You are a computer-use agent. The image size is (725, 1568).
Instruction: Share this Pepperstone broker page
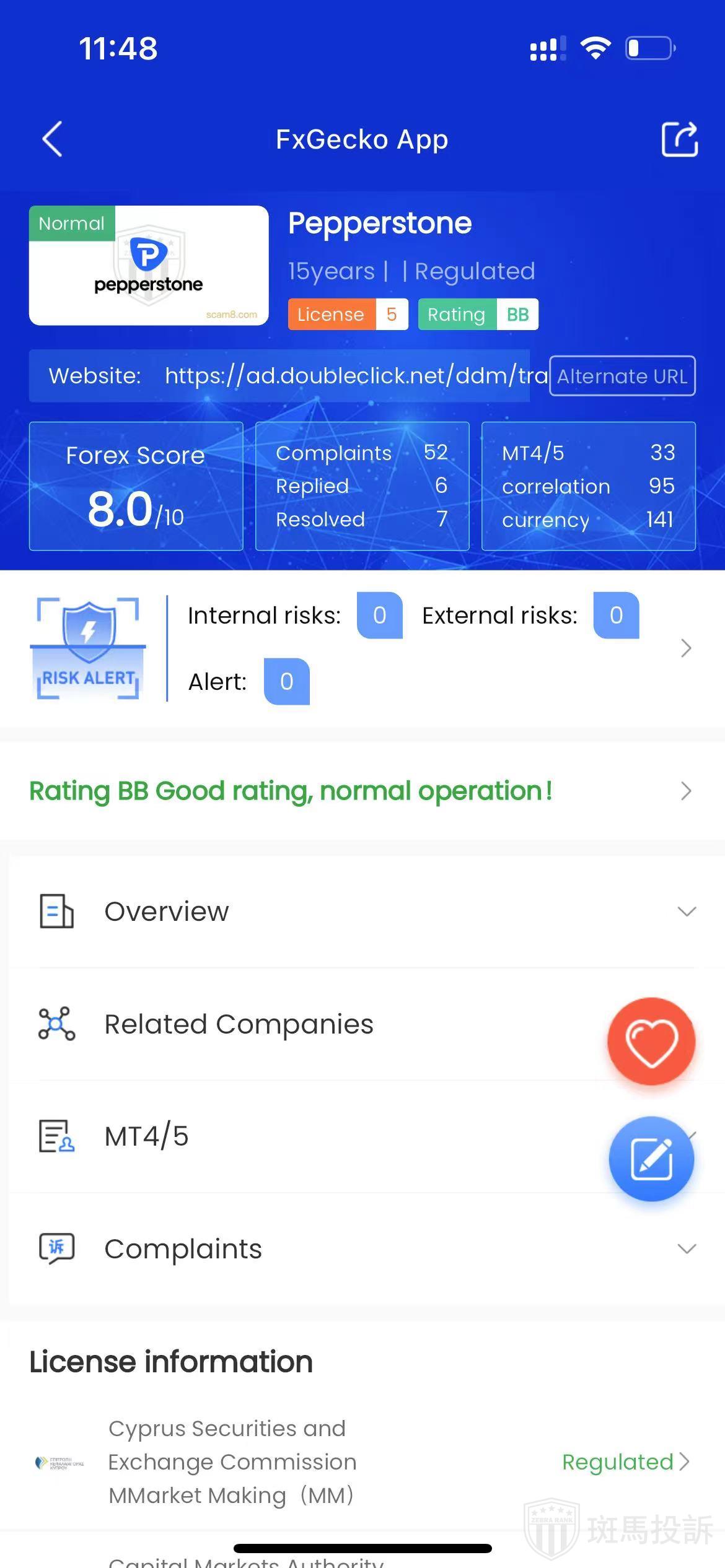(679, 139)
